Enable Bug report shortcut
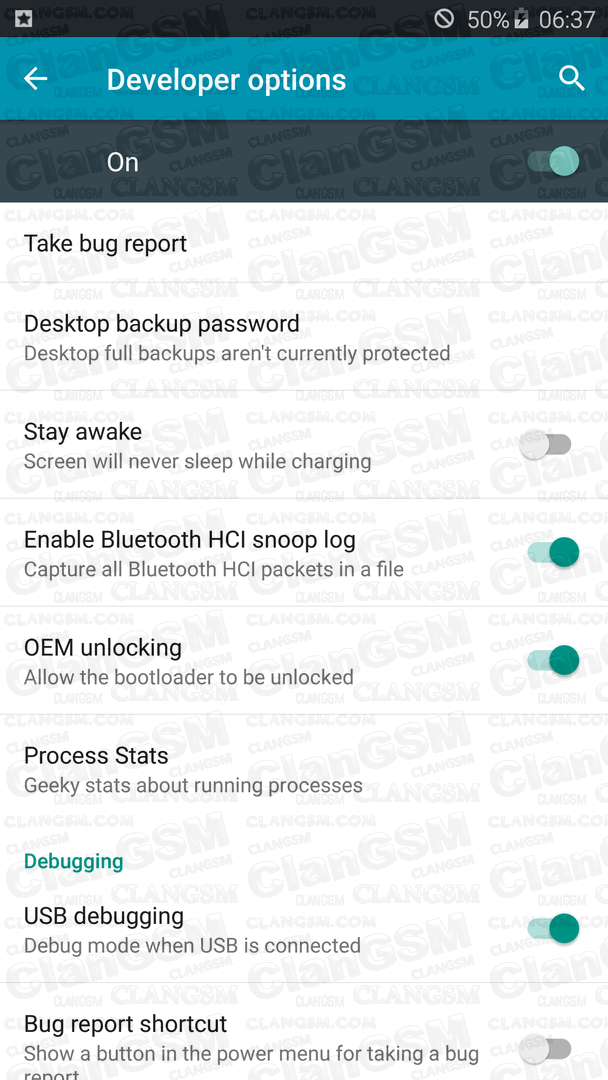 pyautogui.click(x=546, y=1050)
